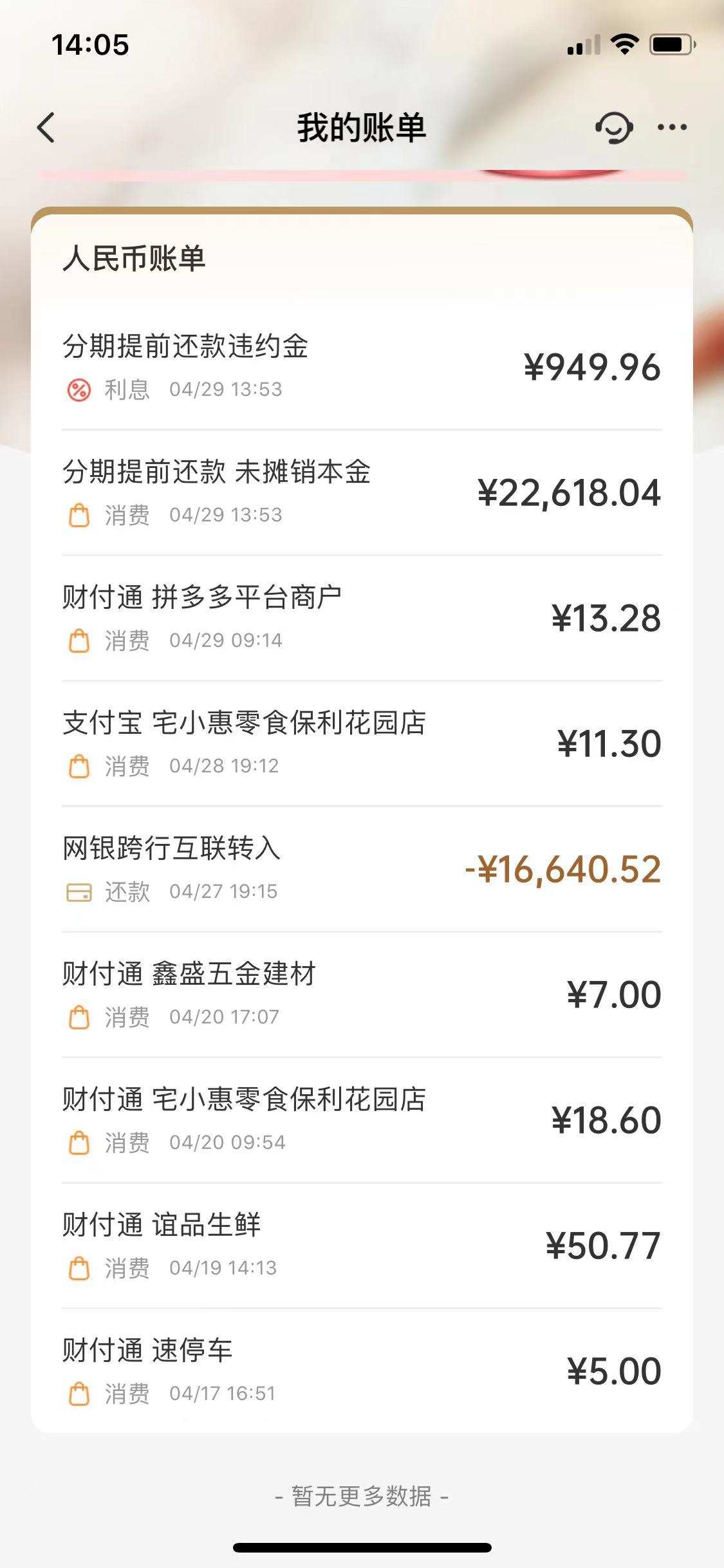Open 分期提前还款违约金 ¥949.96 entry

coord(362,367)
